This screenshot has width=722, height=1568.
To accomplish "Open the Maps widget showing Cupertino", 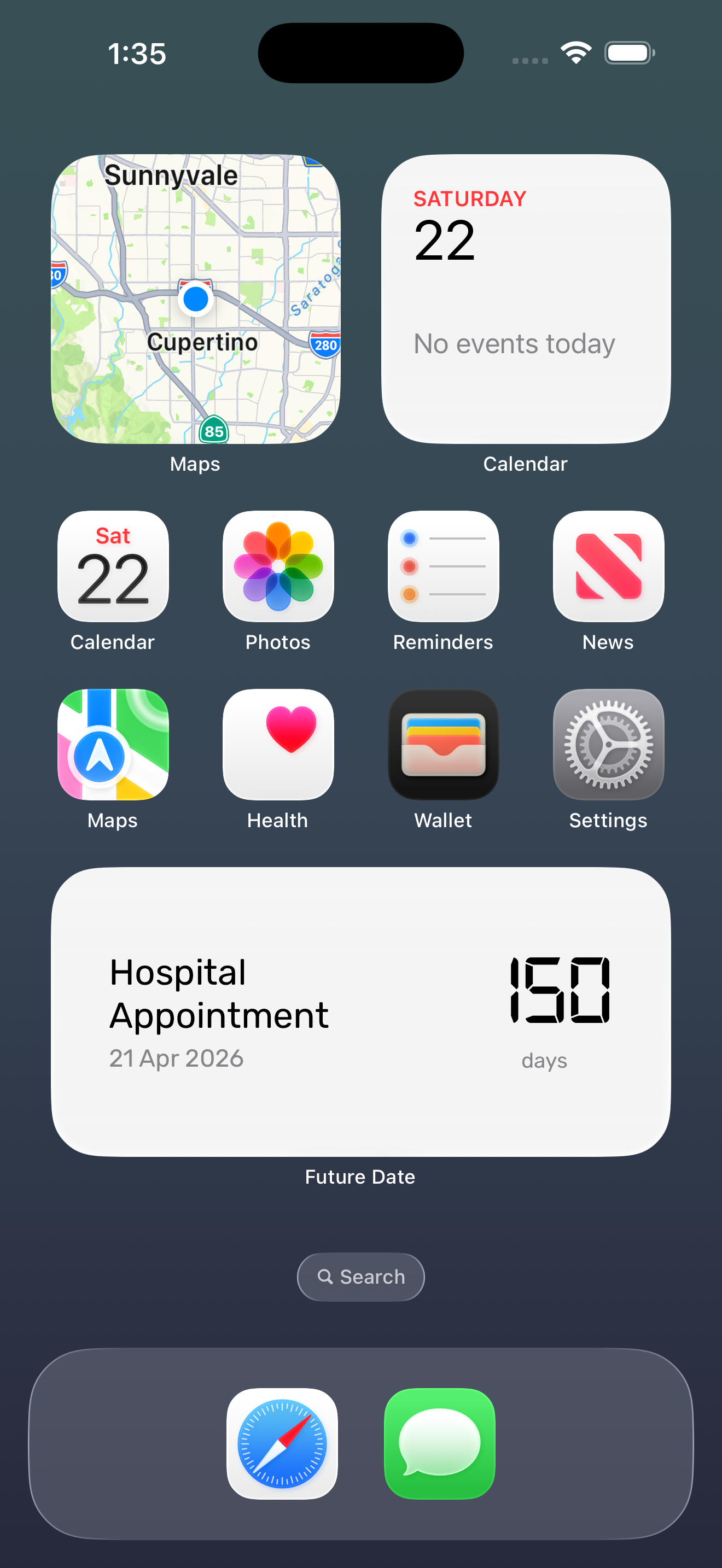I will tap(195, 299).
